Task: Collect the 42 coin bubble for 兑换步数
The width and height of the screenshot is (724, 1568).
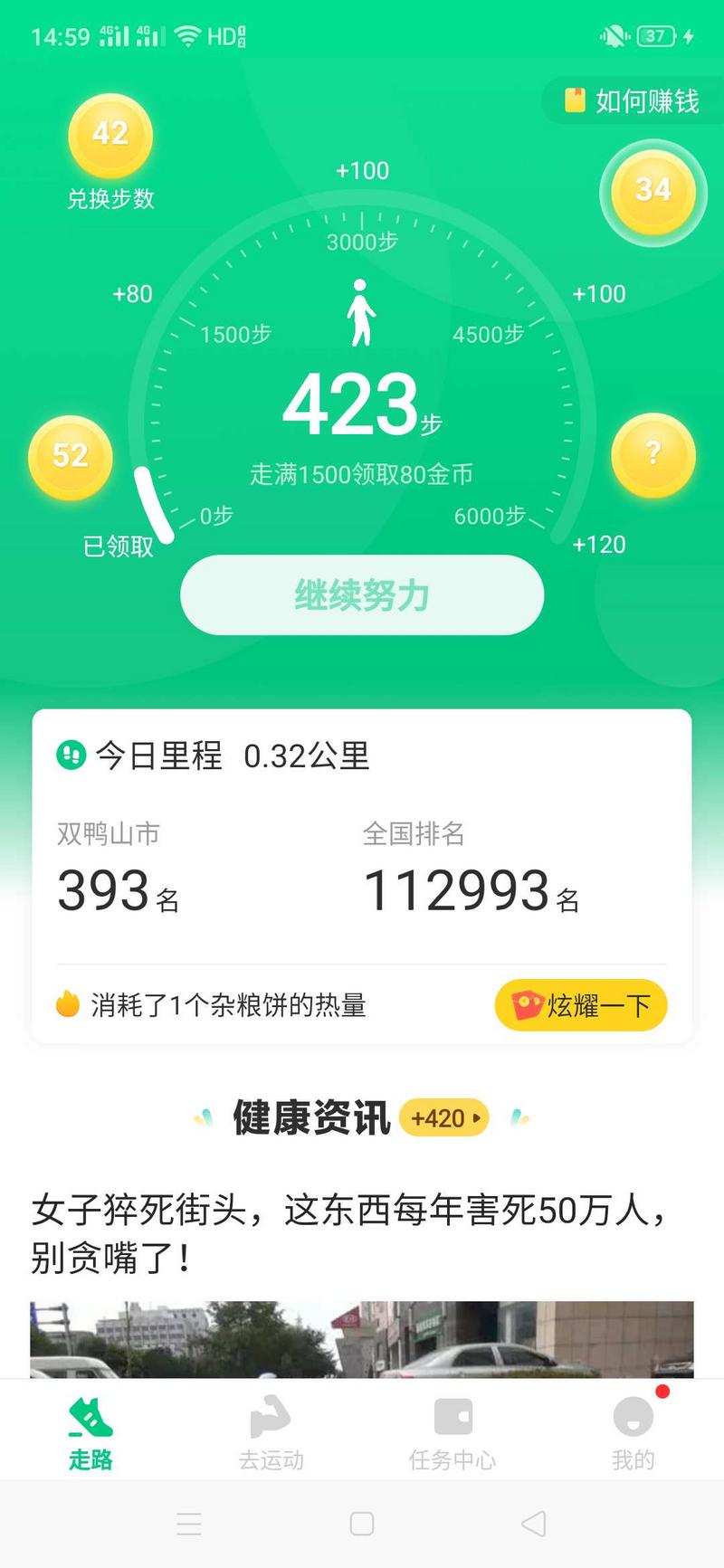Action: click(x=110, y=136)
